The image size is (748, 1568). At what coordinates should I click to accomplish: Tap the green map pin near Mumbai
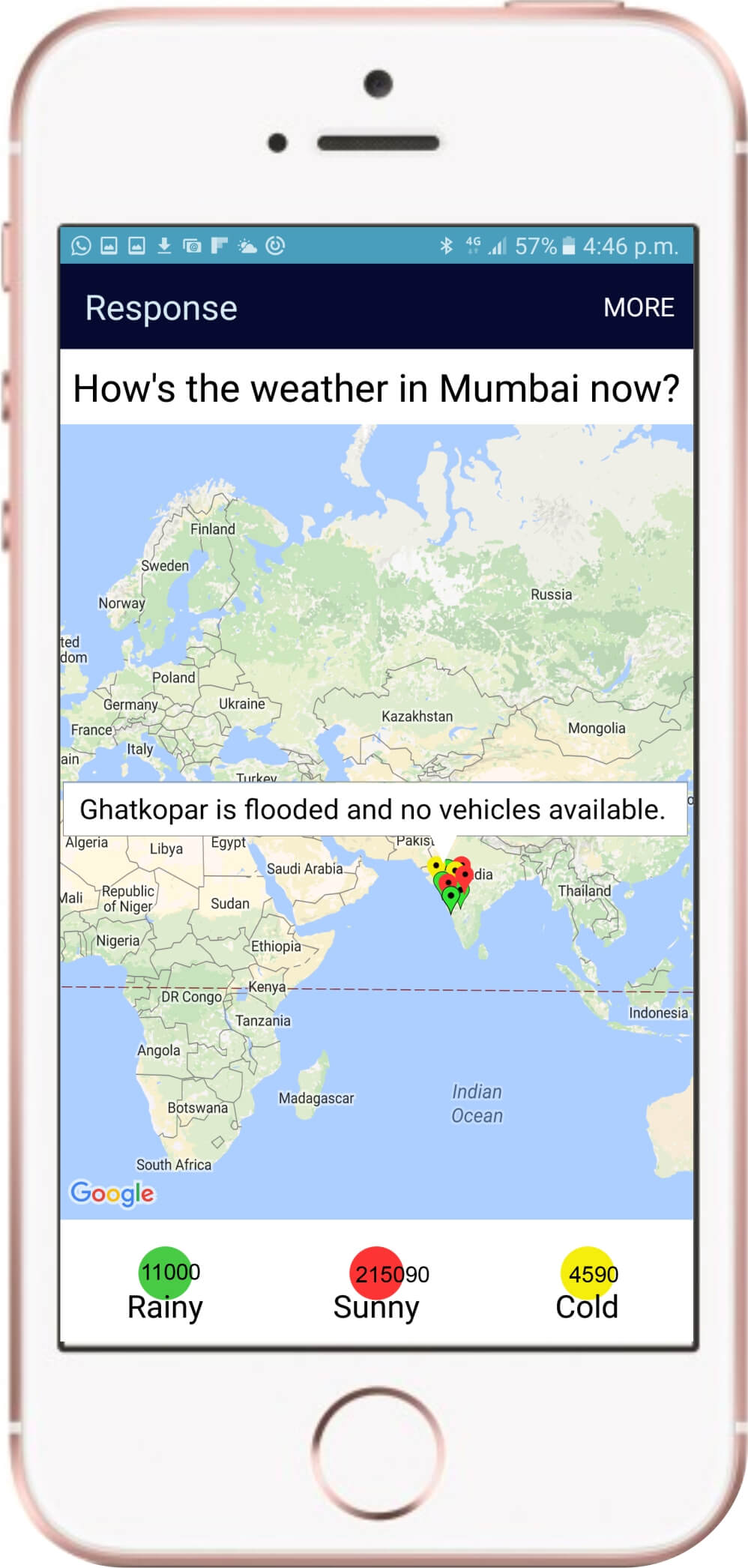pyautogui.click(x=450, y=898)
